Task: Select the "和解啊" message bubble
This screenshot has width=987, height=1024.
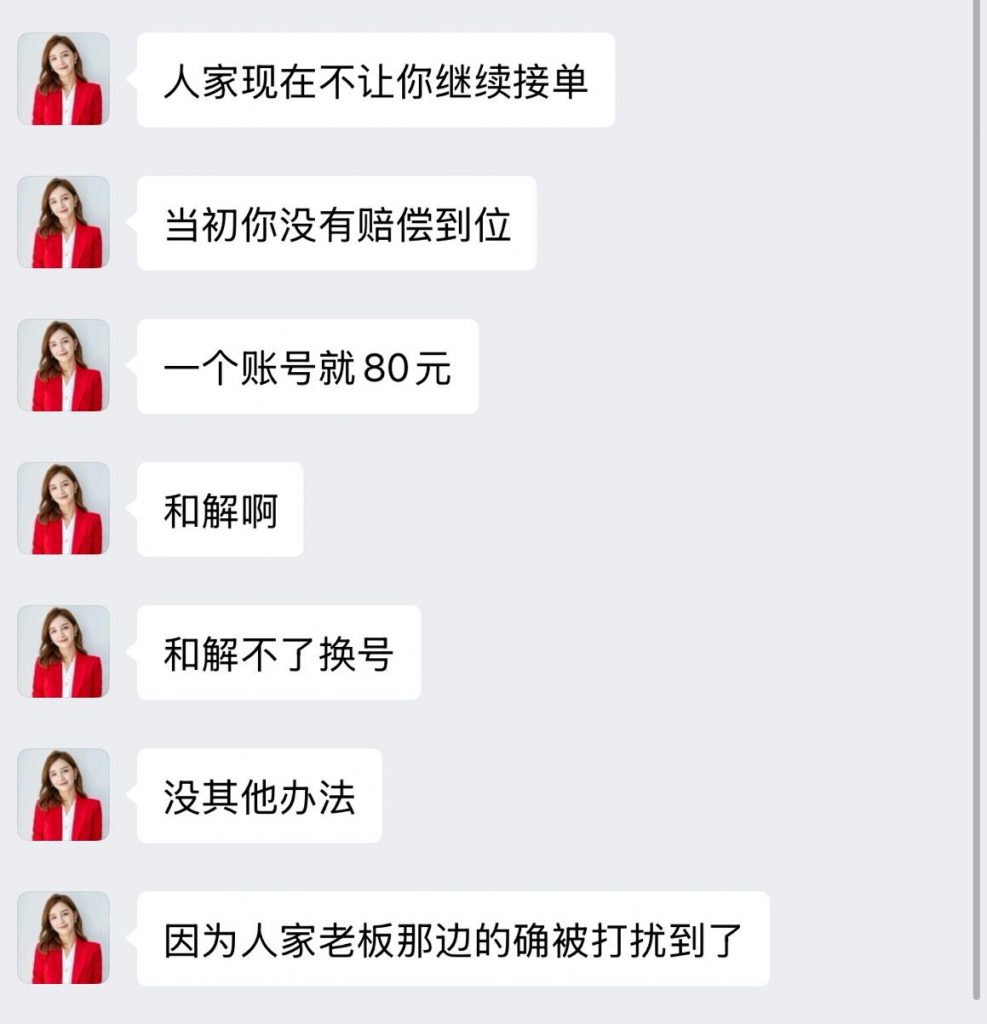Action: (218, 508)
